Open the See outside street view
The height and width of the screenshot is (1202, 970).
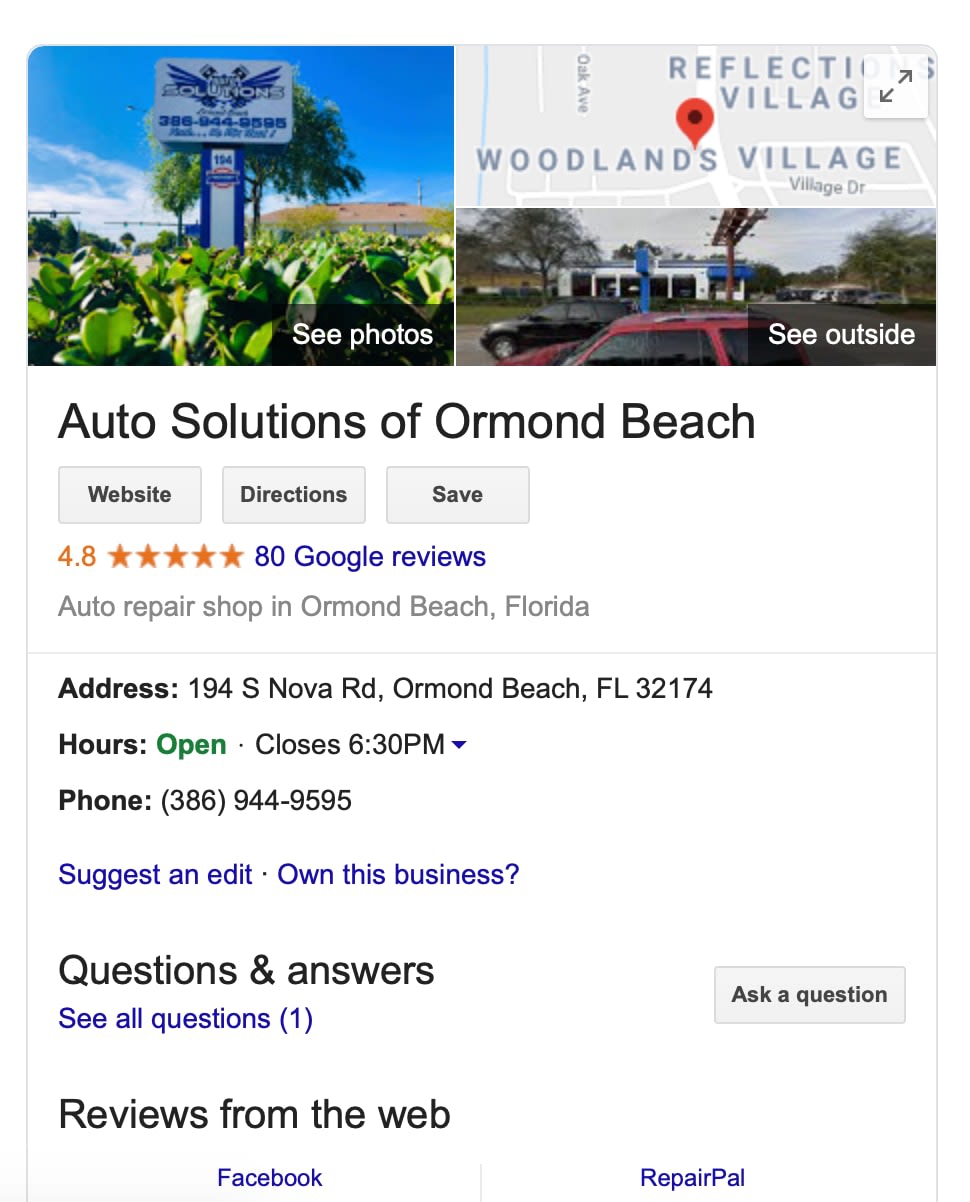coord(840,334)
